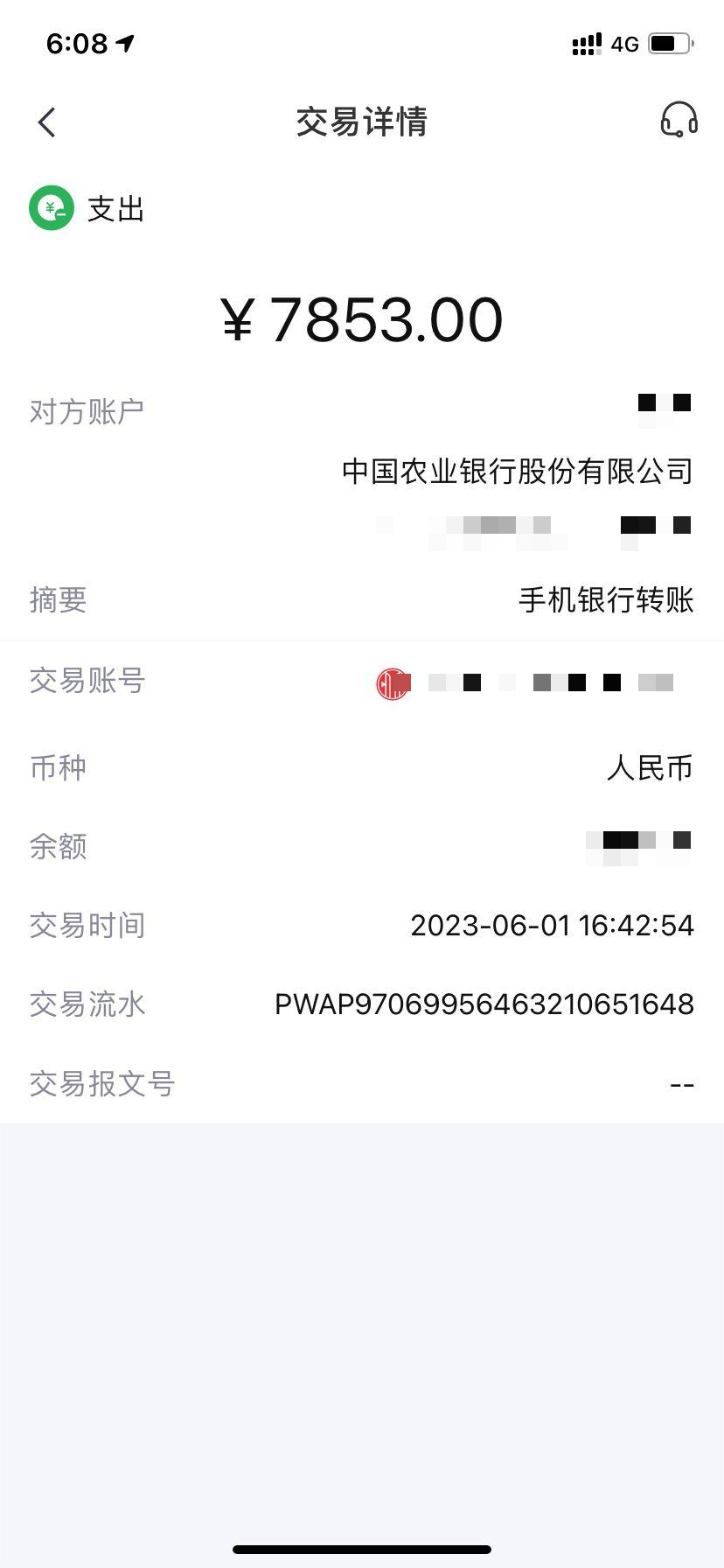Tap 中国农业银行股份有限公司 bank name
The height and width of the screenshot is (1568, 724).
tap(516, 471)
